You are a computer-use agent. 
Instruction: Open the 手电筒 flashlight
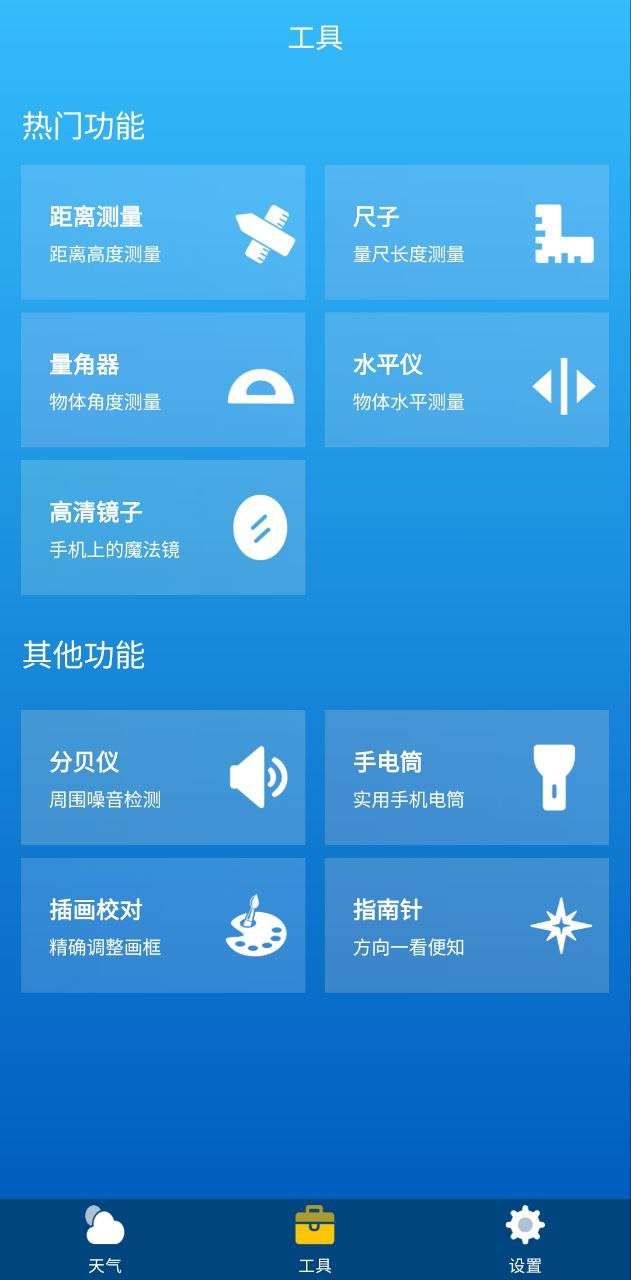tap(467, 777)
